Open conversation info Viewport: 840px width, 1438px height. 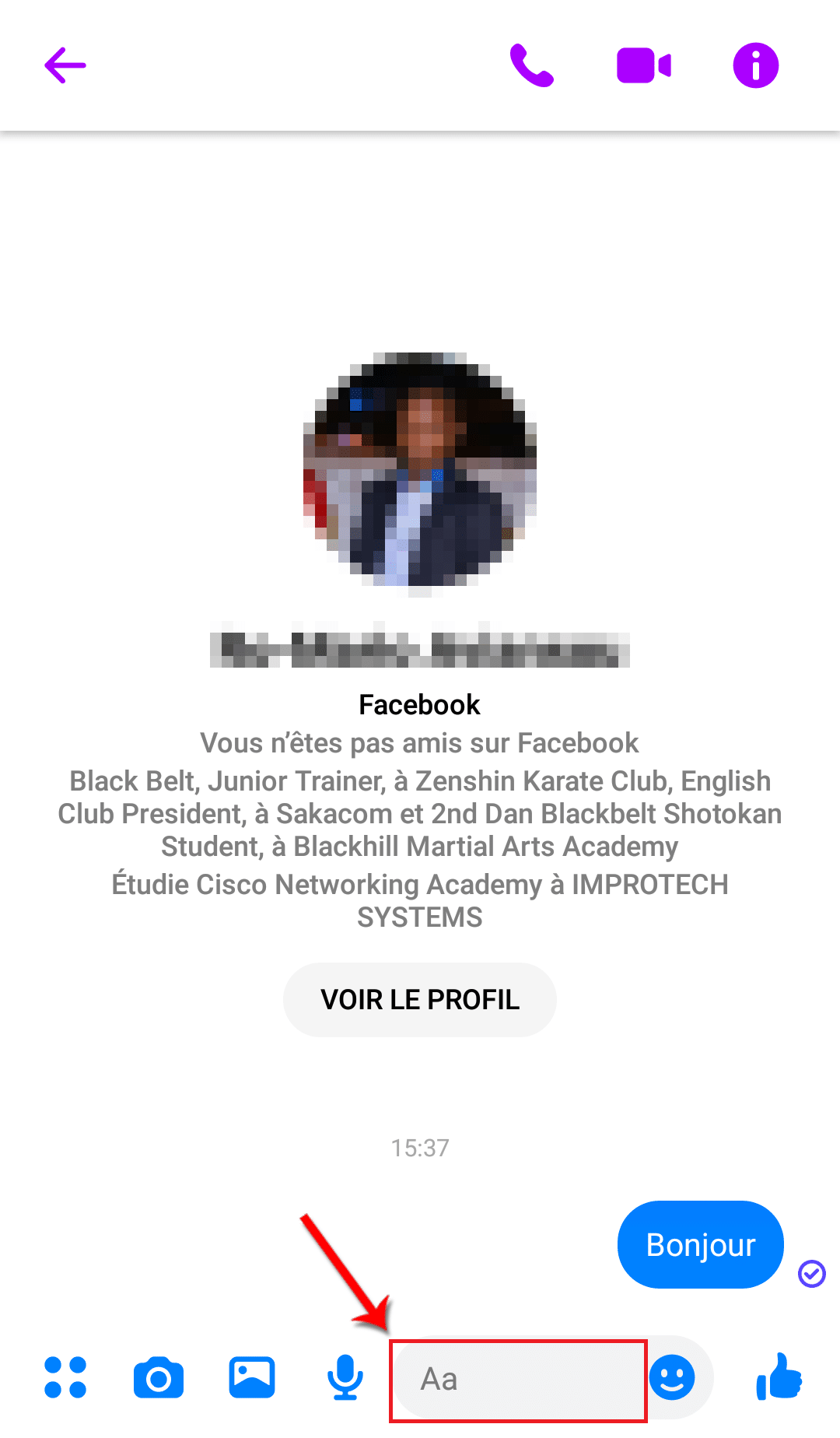coord(756,65)
